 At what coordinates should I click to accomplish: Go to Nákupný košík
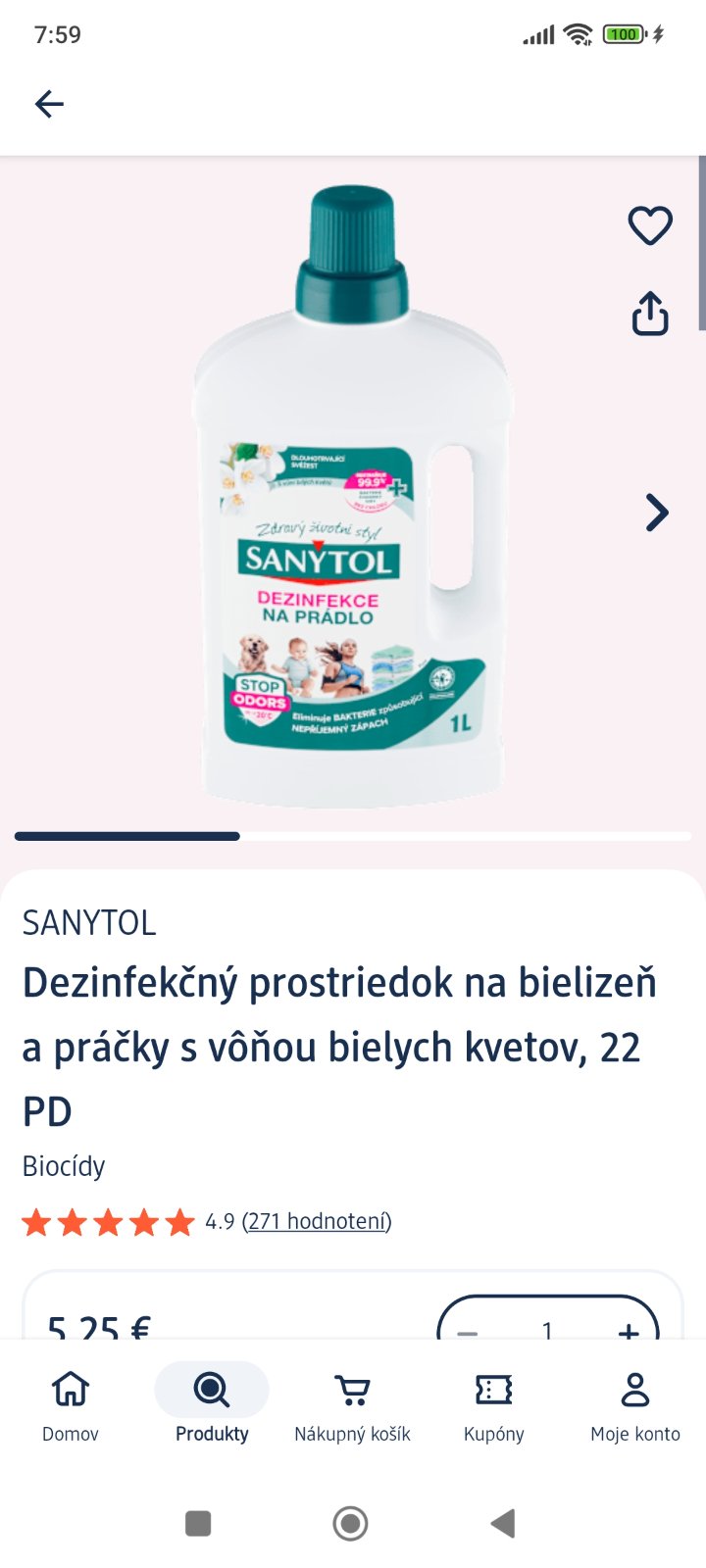click(x=352, y=1406)
